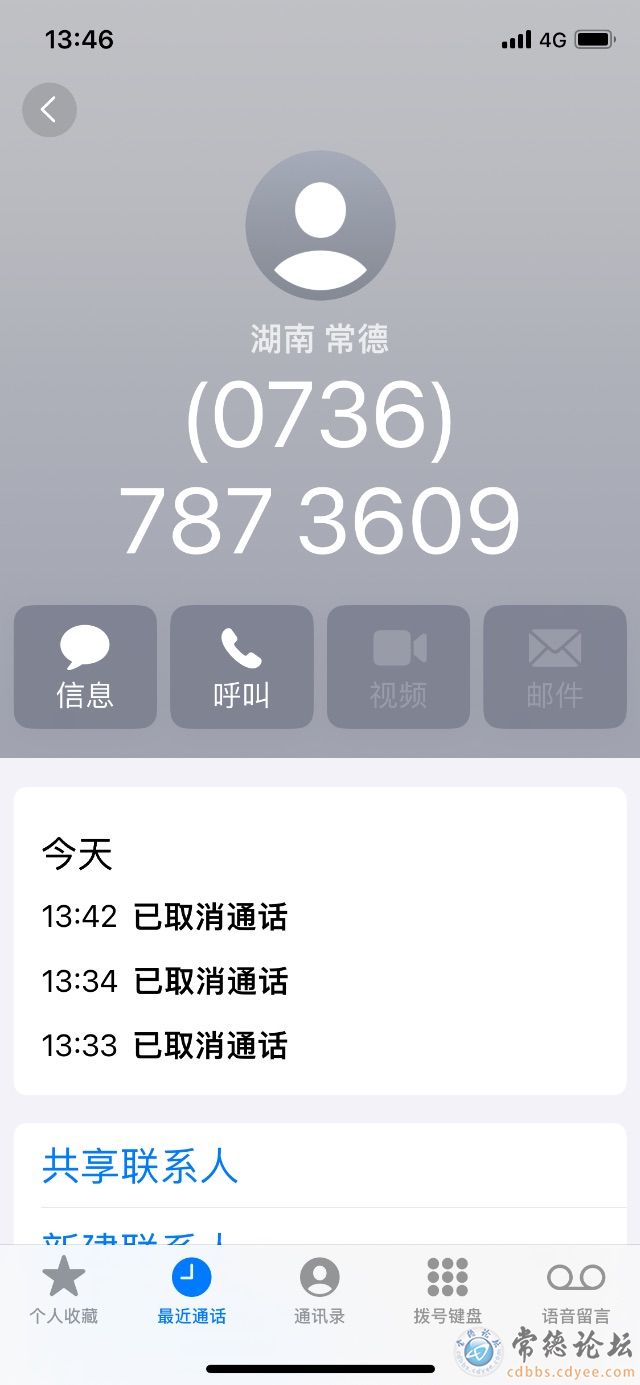The image size is (640, 1385).
Task: Go back using the top-left arrow
Action: pyautogui.click(x=49, y=110)
